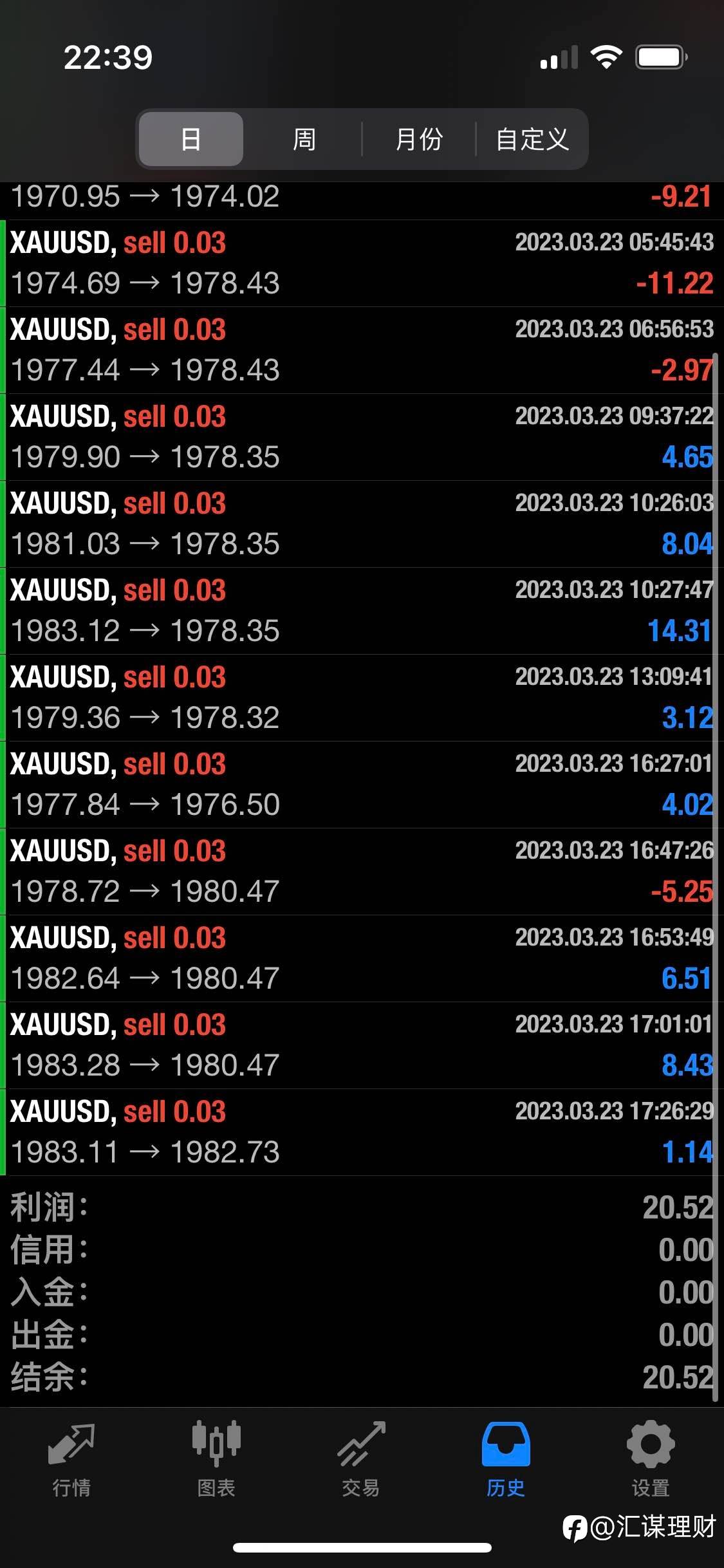This screenshot has width=724, height=1568.
Task: Tap the 历史 history tab
Action: click(506, 1460)
